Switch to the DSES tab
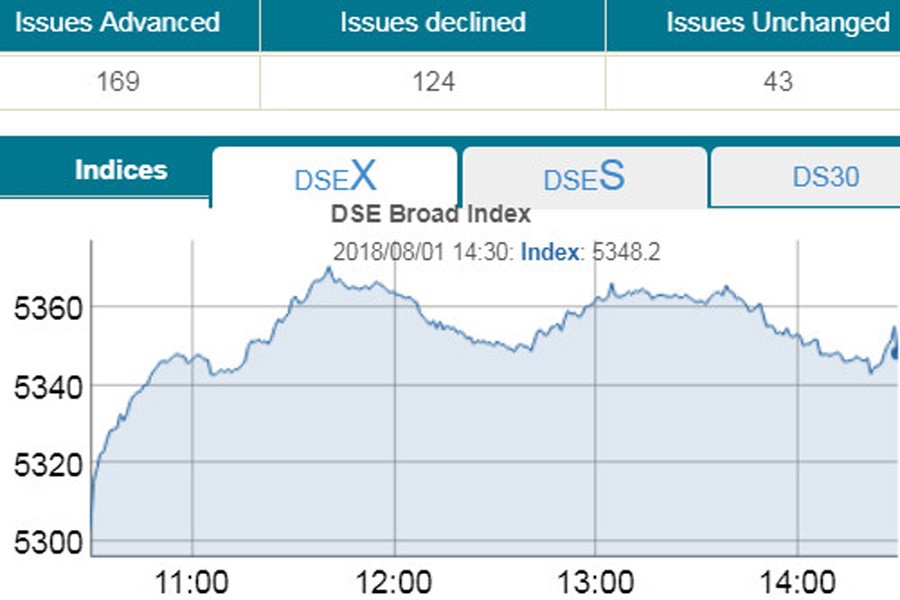The width and height of the screenshot is (900, 600). (x=584, y=177)
